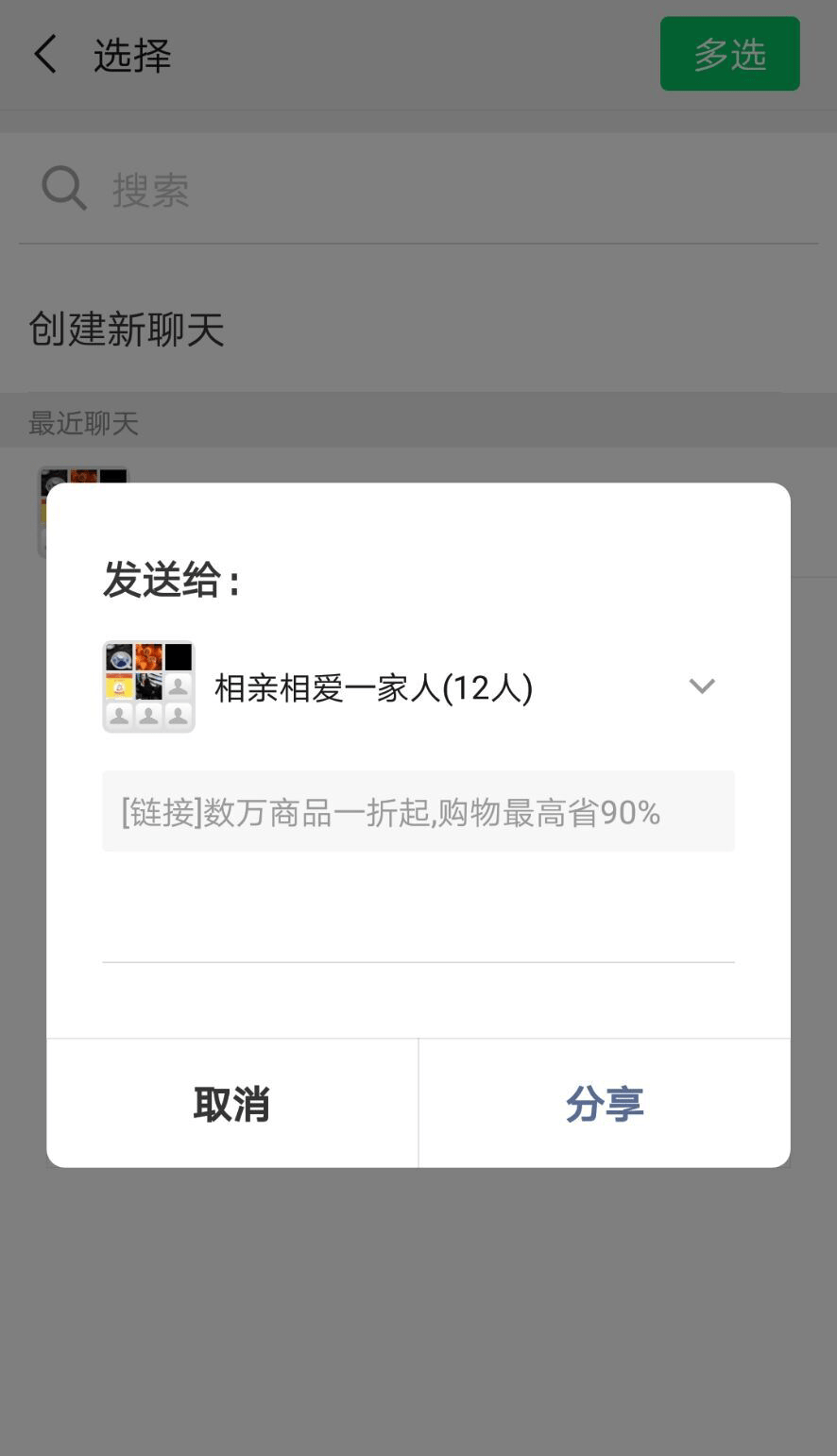Screen dimensions: 837x1456
Task: Select 创建新聊天 to start a new chat
Action: click(x=128, y=330)
